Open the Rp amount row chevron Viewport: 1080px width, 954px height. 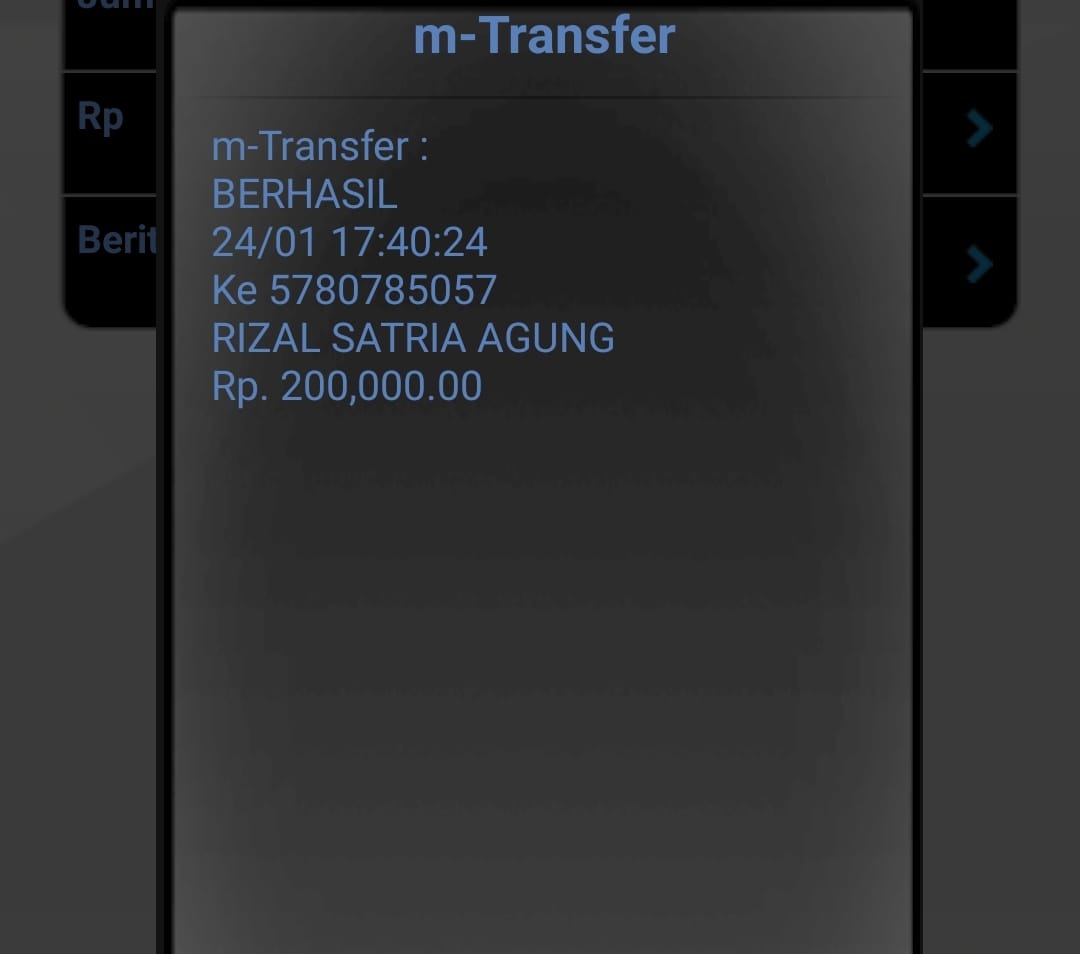979,129
